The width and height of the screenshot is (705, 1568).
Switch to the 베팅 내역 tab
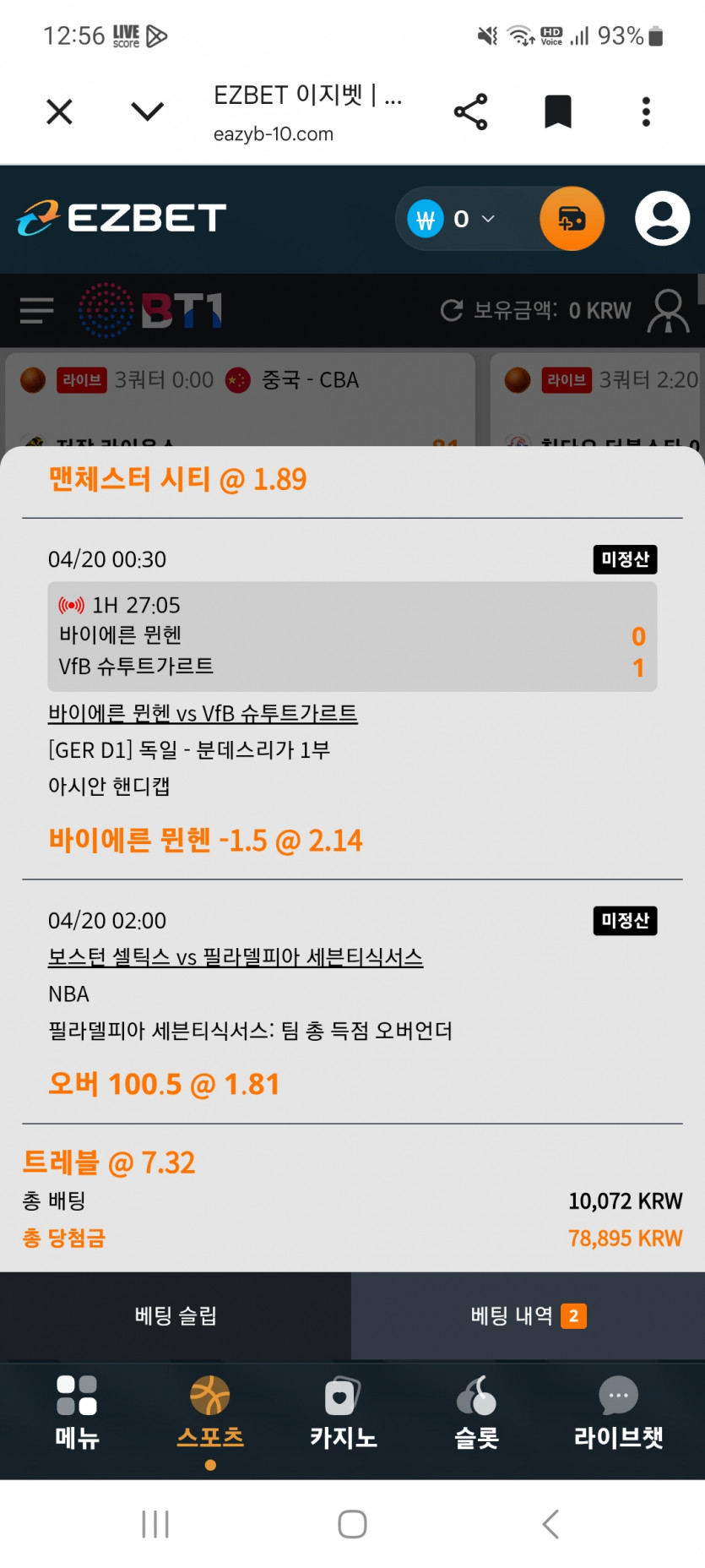click(x=529, y=1315)
